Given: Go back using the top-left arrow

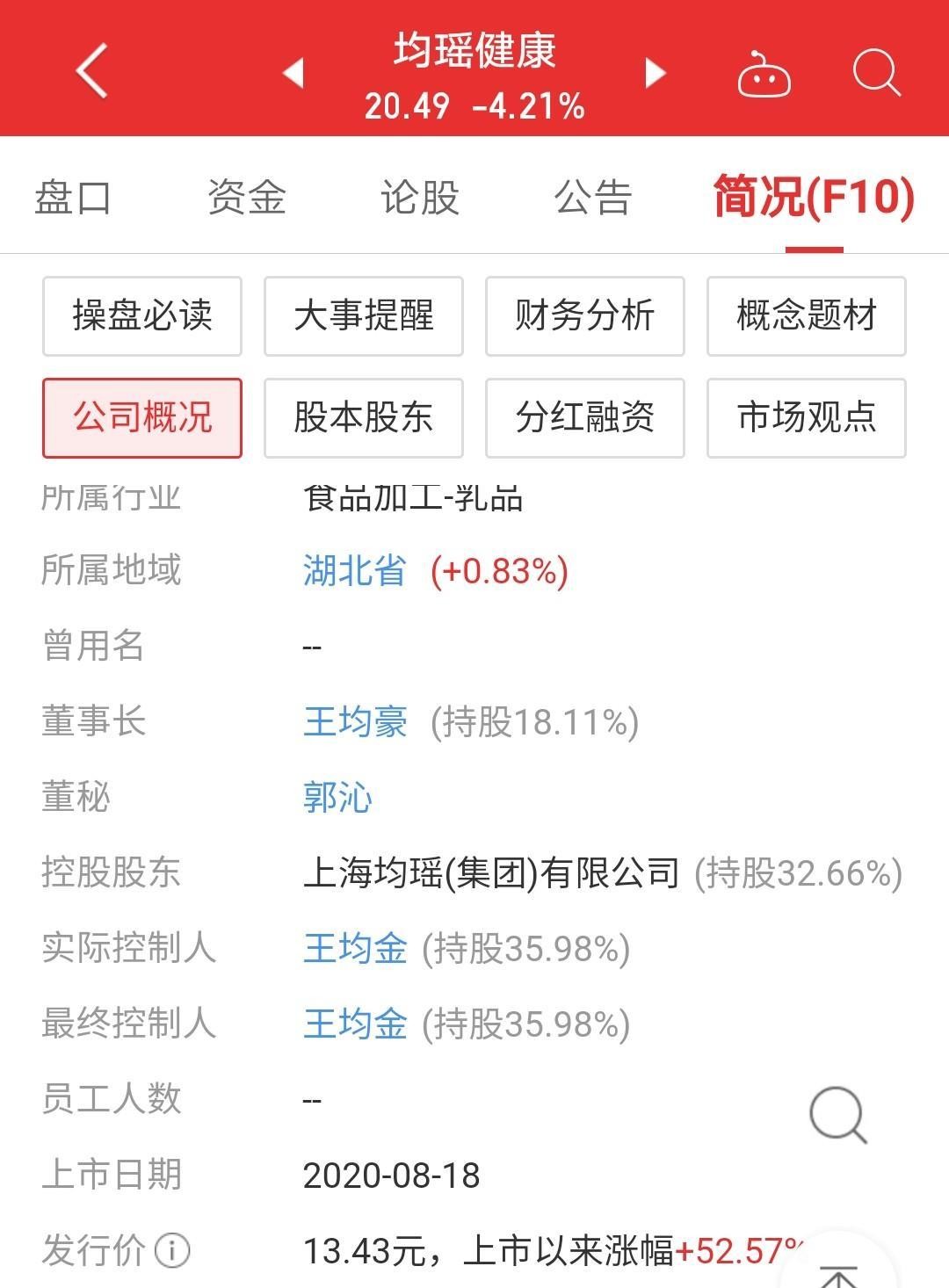Looking at the screenshot, I should [x=91, y=70].
